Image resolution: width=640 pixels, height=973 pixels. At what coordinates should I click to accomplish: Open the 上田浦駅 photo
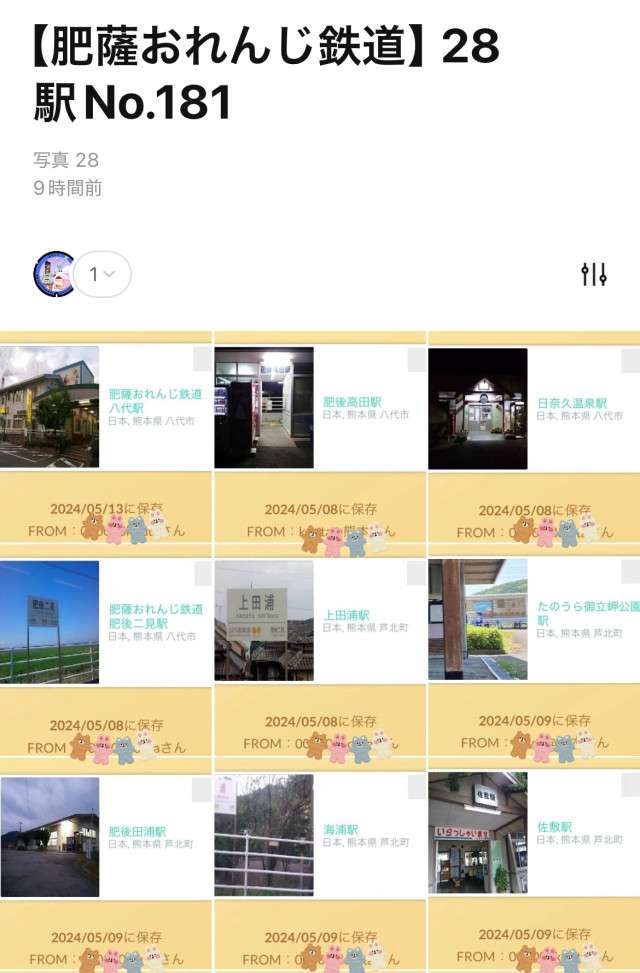[264, 621]
